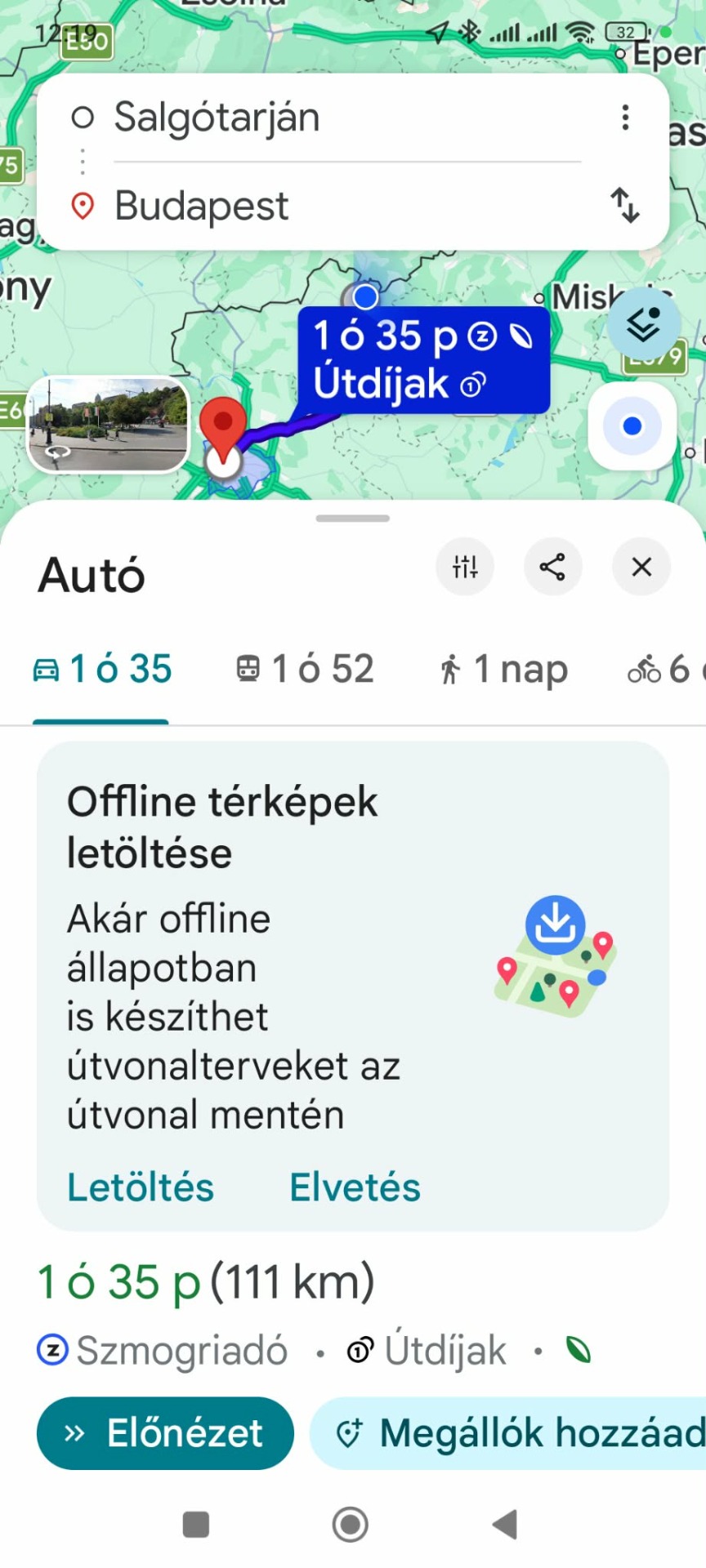The width and height of the screenshot is (706, 1568).
Task: Open the map layers selector
Action: pos(644,324)
